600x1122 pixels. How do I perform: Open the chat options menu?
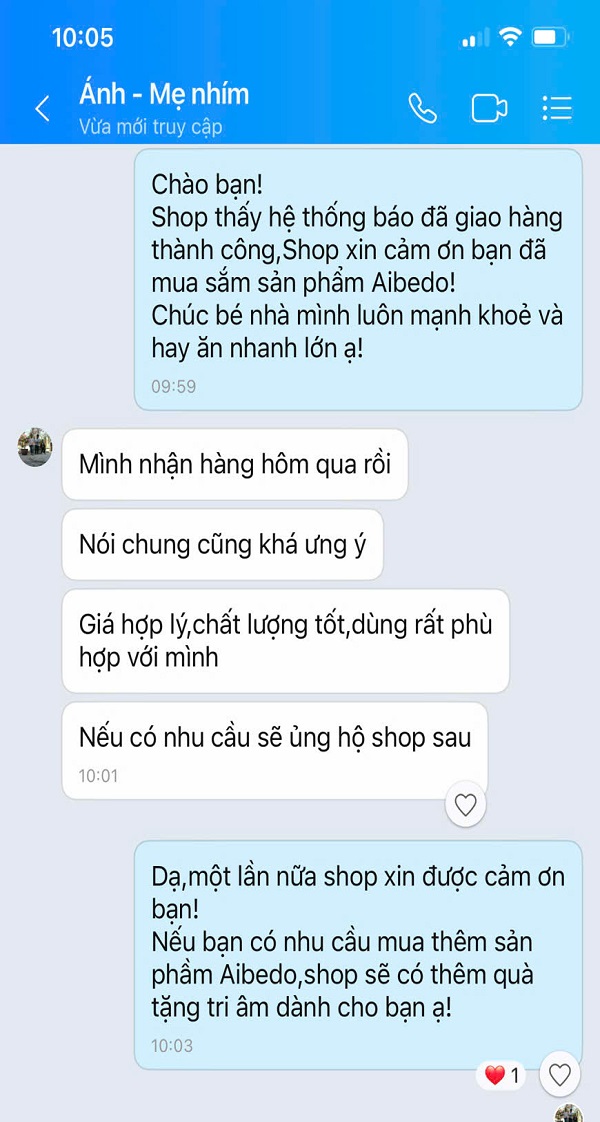[556, 108]
